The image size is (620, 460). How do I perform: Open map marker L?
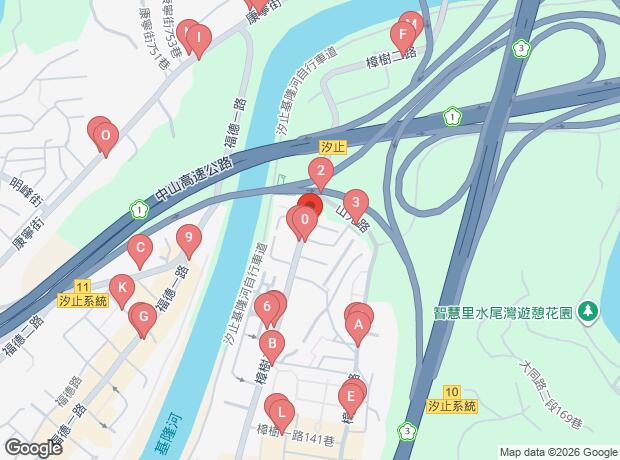tap(282, 411)
